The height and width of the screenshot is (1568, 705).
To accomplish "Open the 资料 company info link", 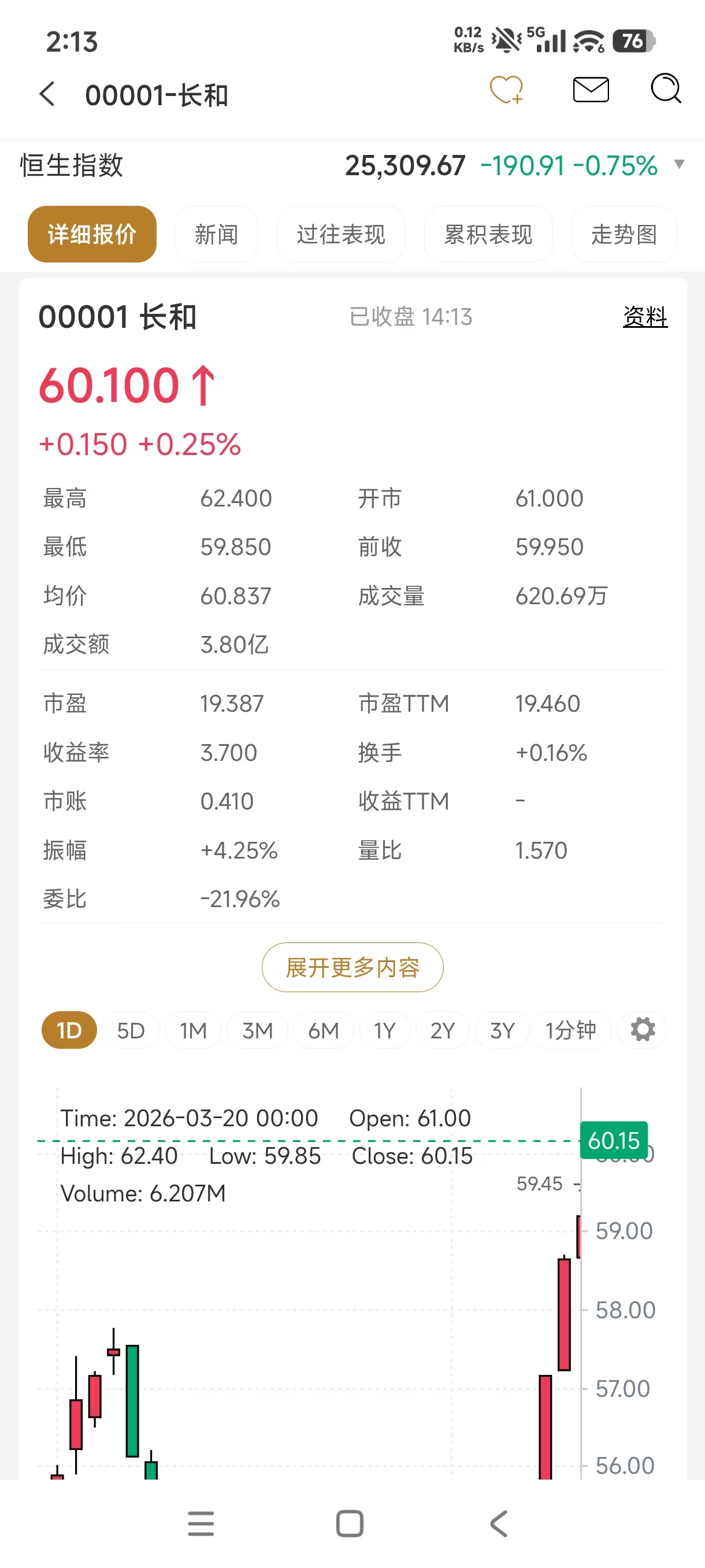I will 645,316.
